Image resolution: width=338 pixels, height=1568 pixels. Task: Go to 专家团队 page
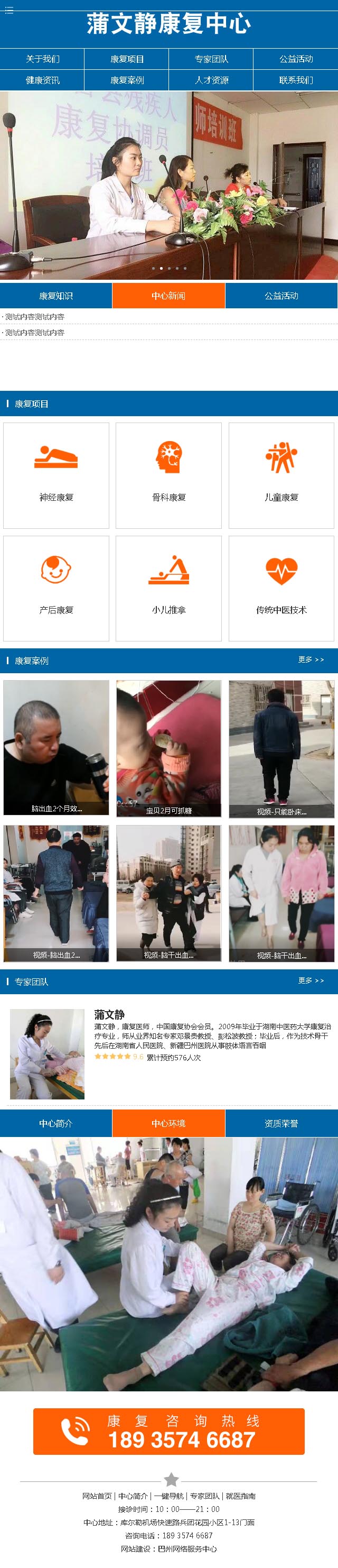point(211,59)
